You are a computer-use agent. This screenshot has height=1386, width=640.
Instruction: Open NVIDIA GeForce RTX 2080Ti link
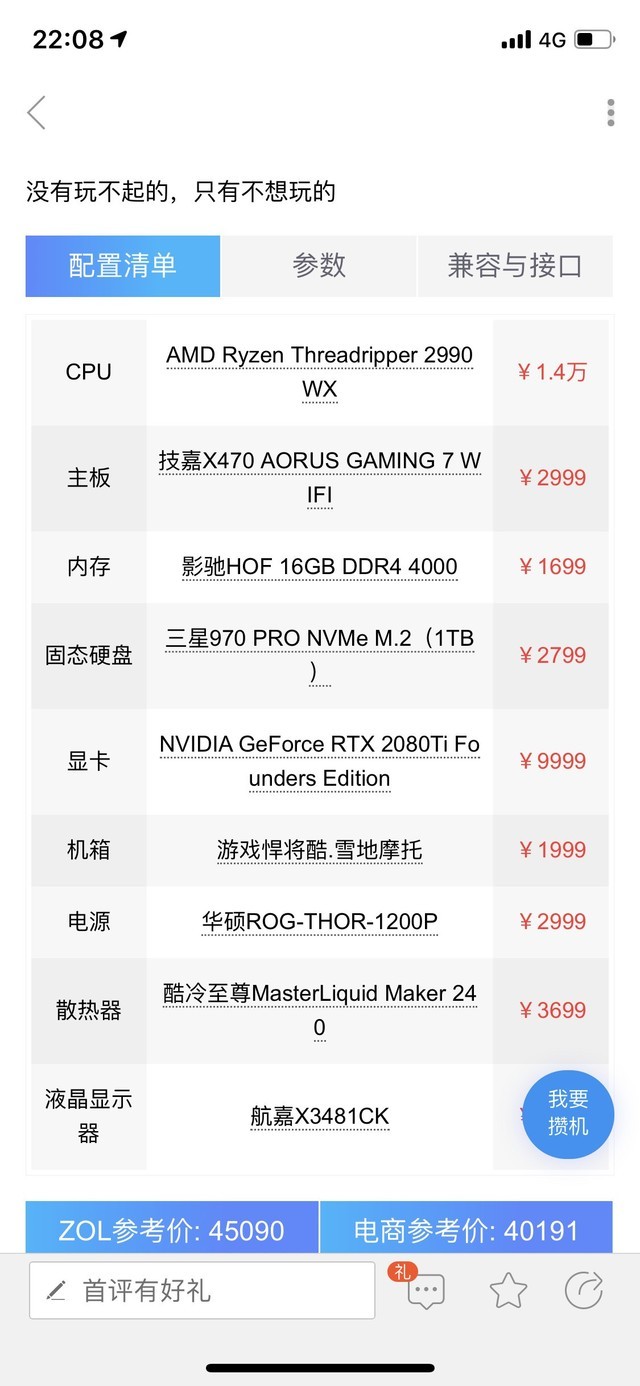(x=319, y=761)
